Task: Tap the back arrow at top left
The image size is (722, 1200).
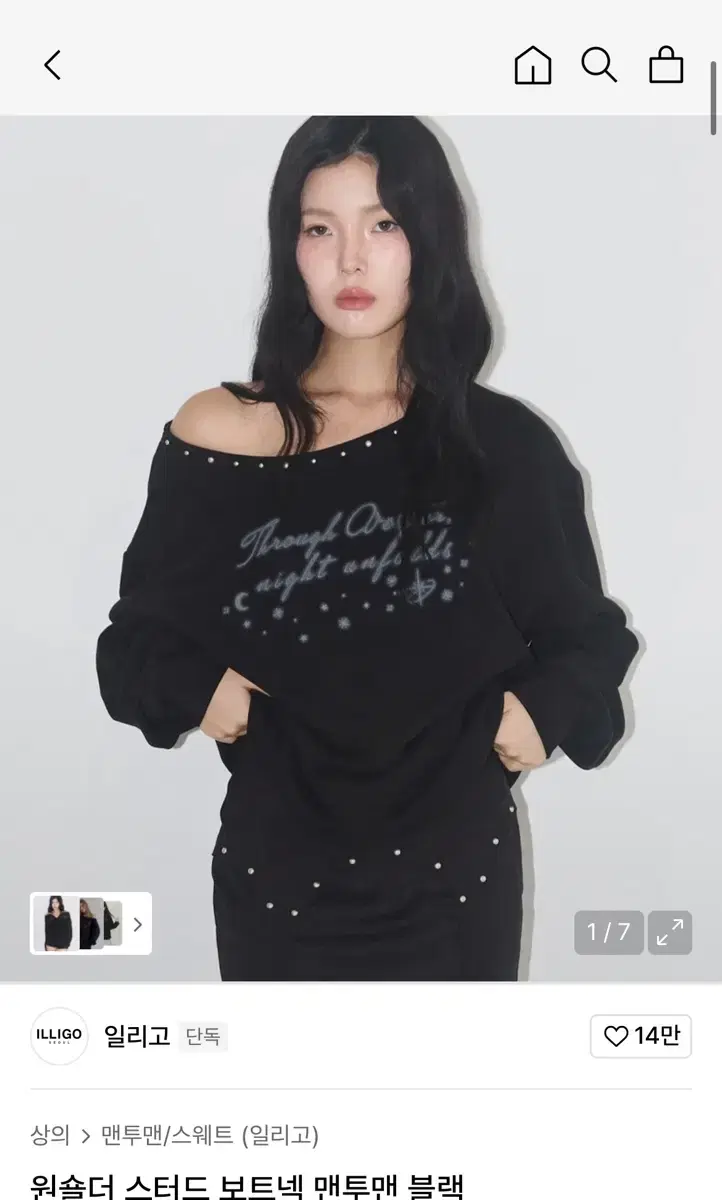Action: pos(53,67)
